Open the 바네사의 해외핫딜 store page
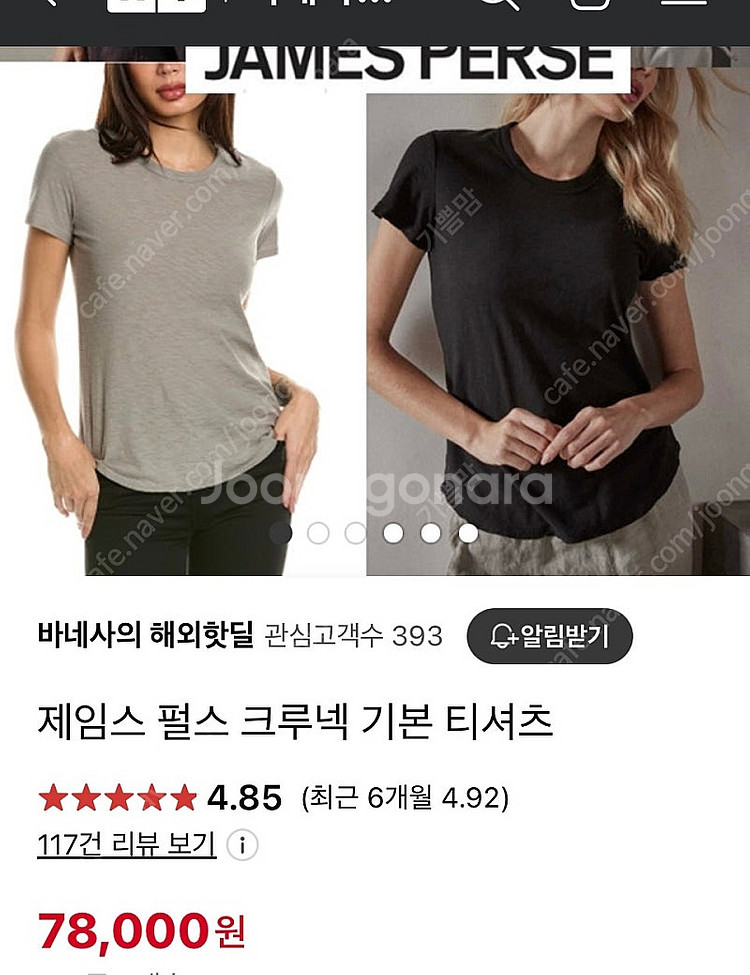 pyautogui.click(x=145, y=635)
